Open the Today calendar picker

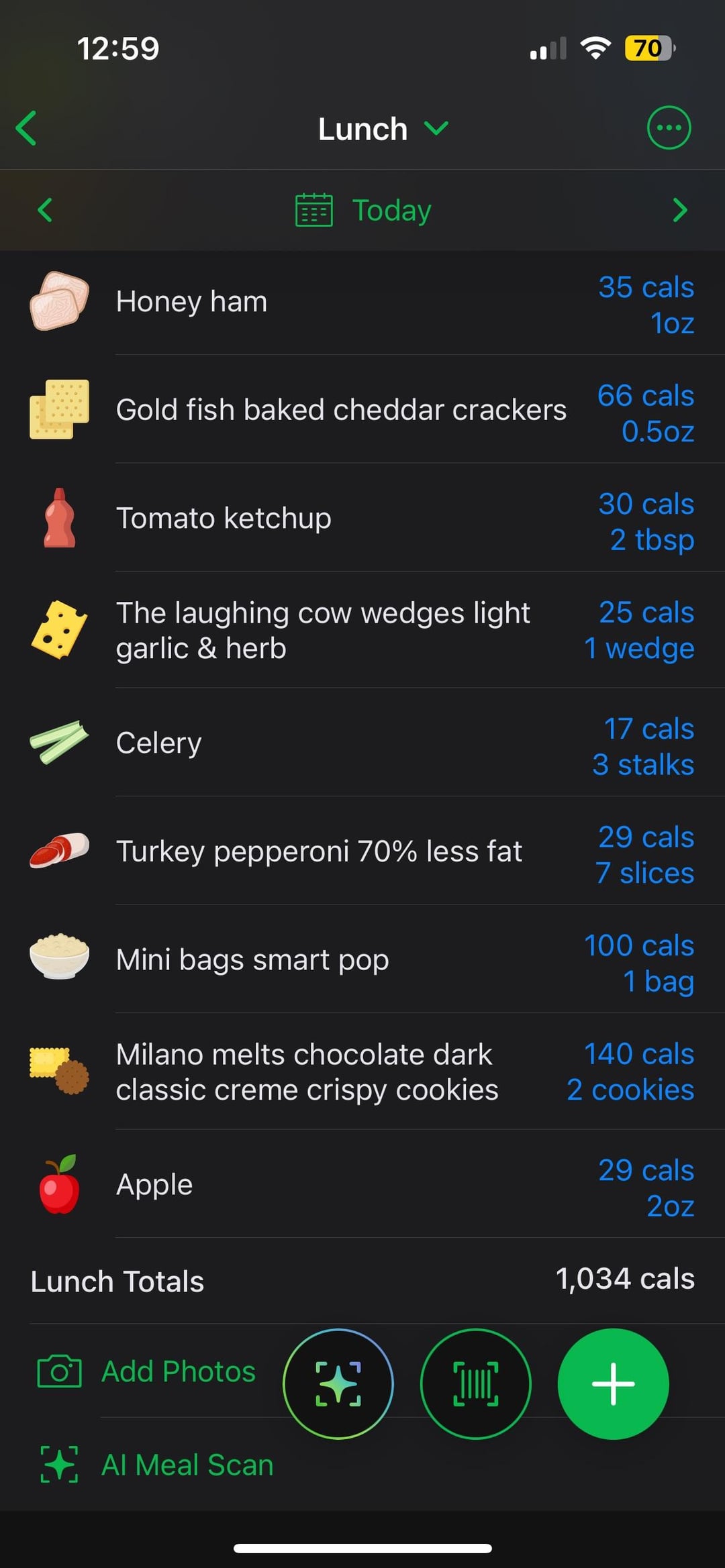coord(363,210)
